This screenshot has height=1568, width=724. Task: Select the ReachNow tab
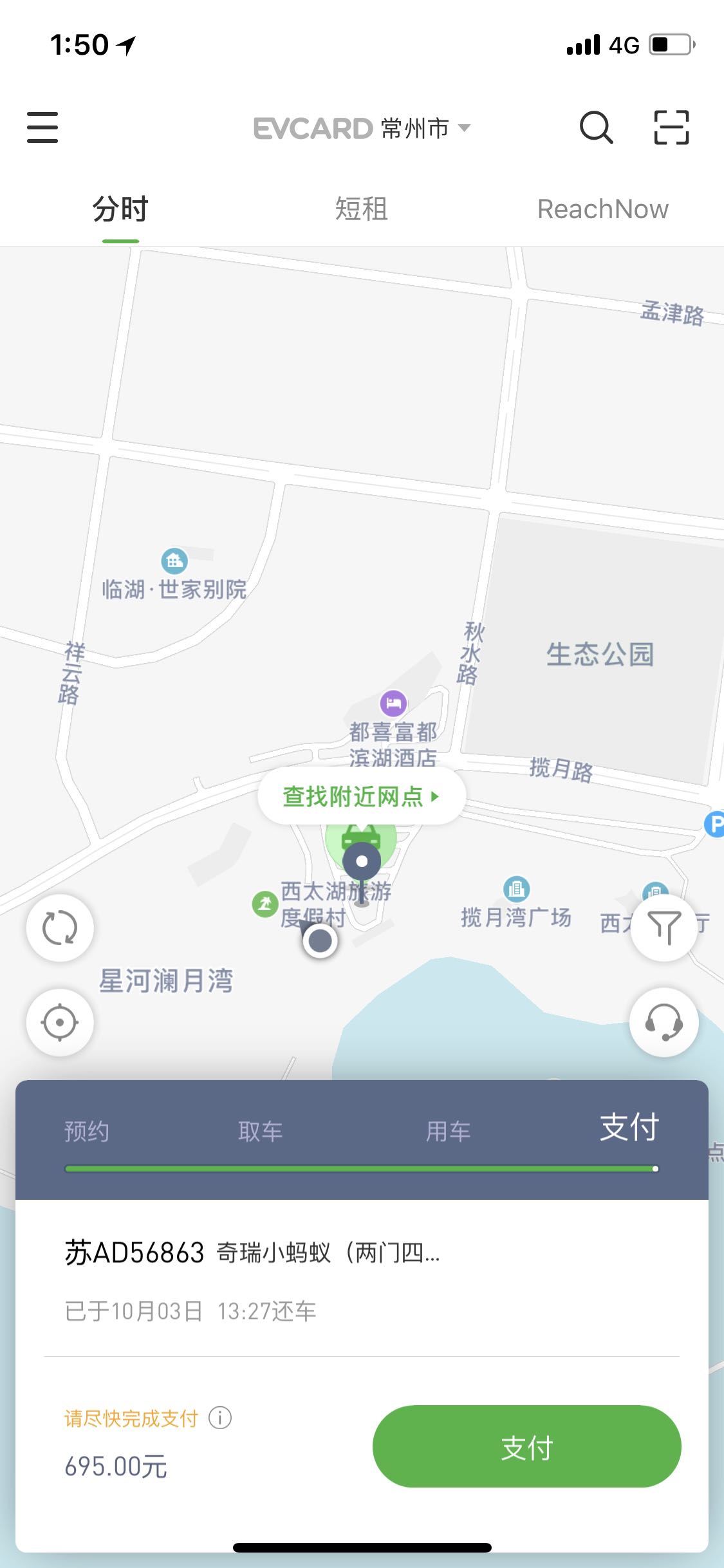tap(602, 210)
